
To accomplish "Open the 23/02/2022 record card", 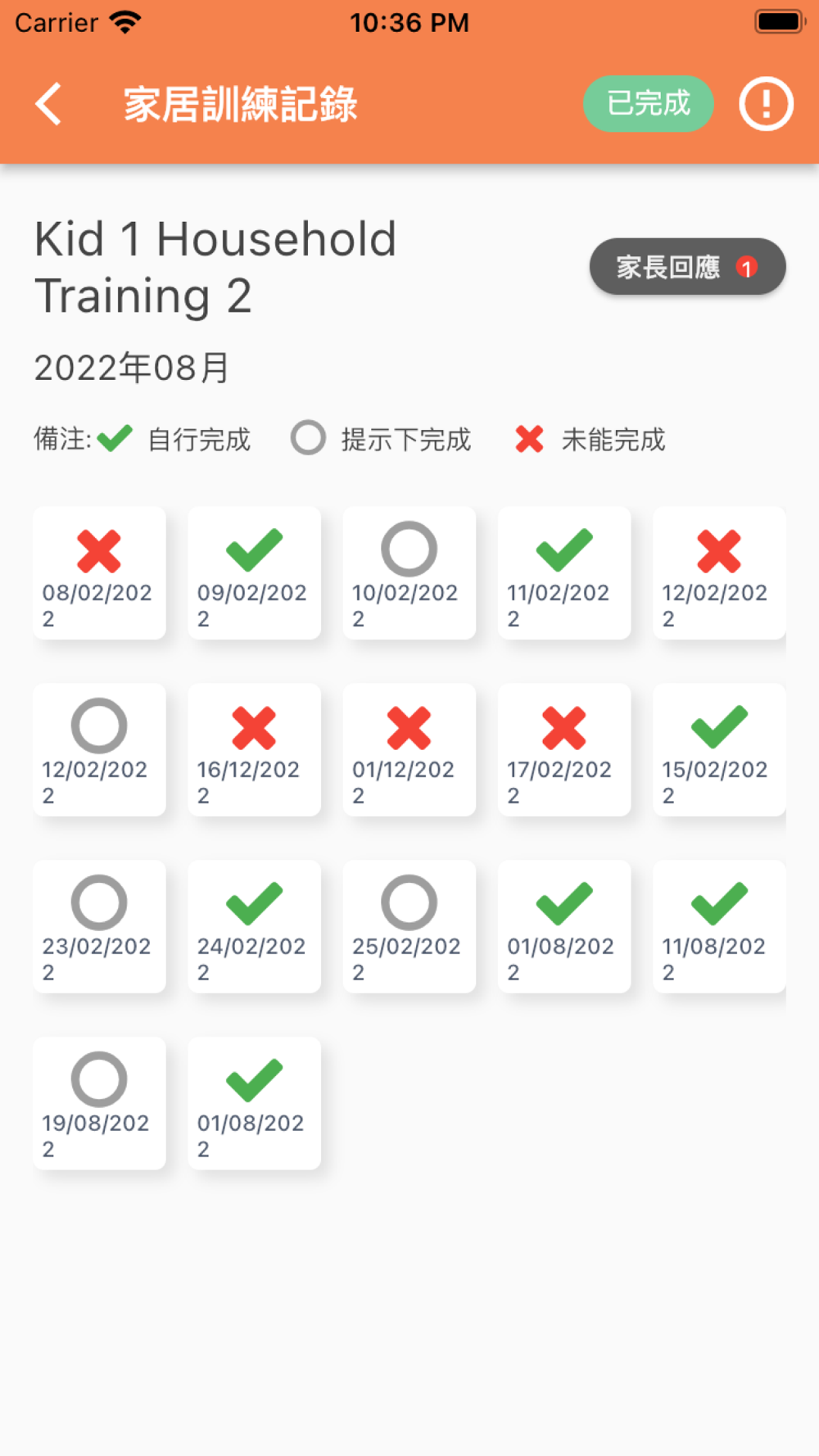I will click(x=99, y=926).
